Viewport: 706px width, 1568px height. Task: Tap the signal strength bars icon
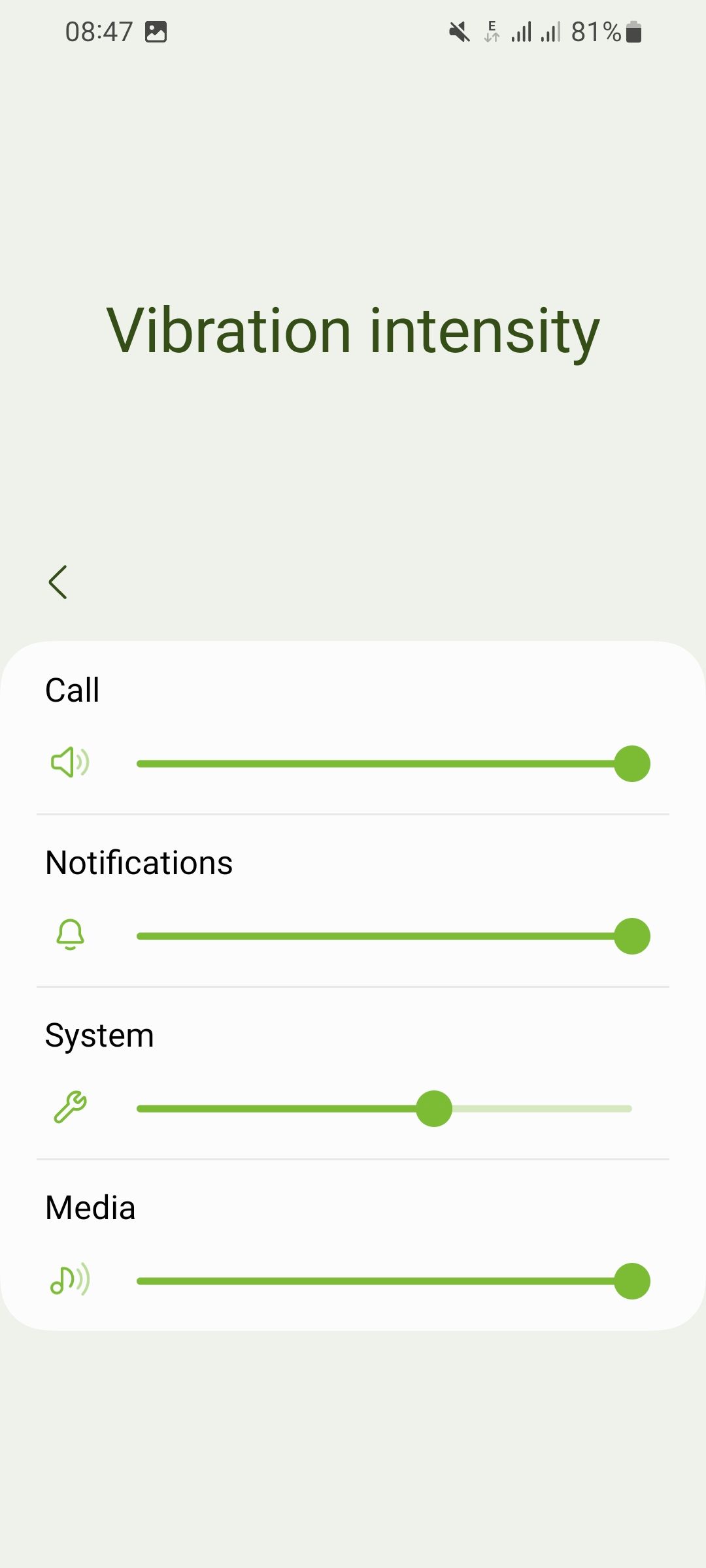click(x=521, y=31)
